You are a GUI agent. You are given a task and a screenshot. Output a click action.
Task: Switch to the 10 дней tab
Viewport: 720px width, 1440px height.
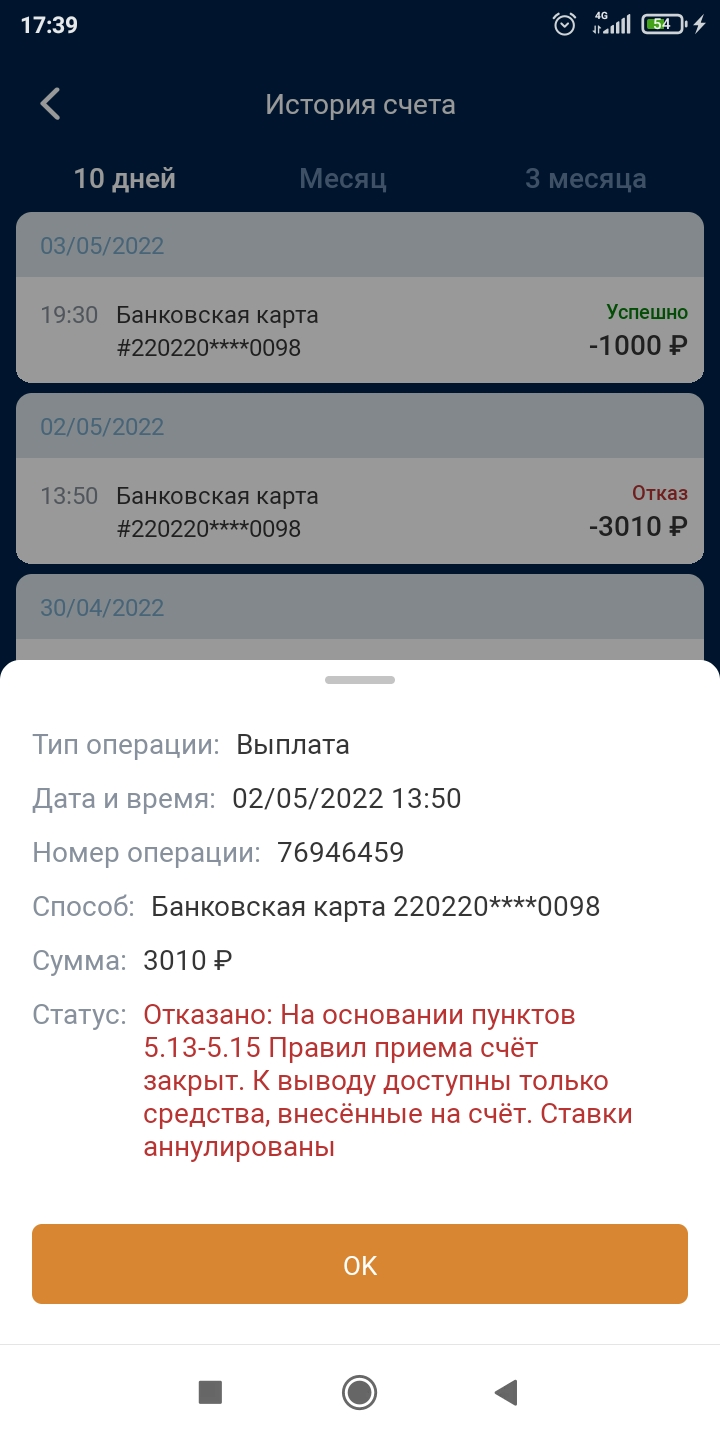click(125, 179)
